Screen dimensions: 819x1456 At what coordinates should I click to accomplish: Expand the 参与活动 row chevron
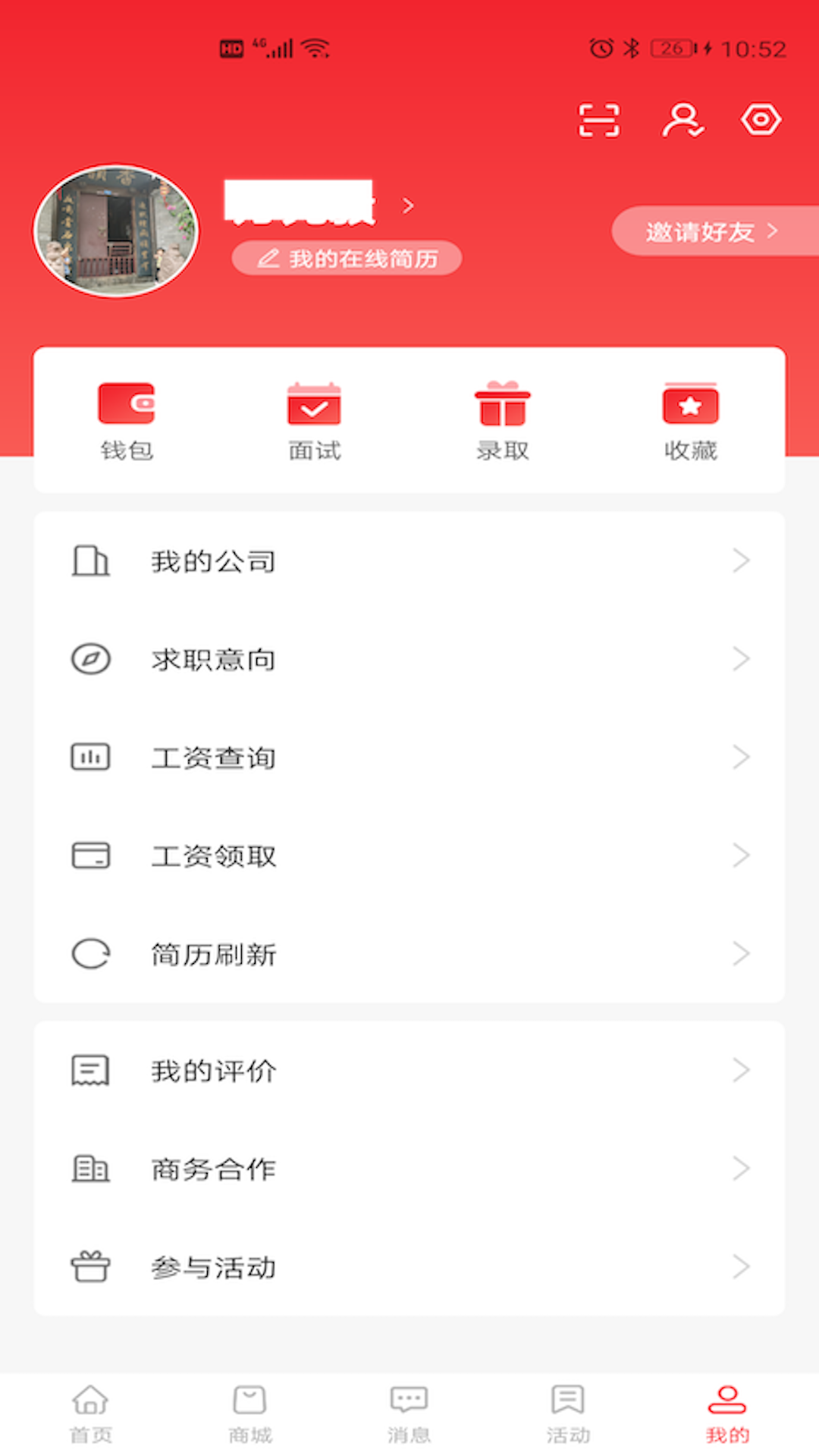pos(741,1266)
